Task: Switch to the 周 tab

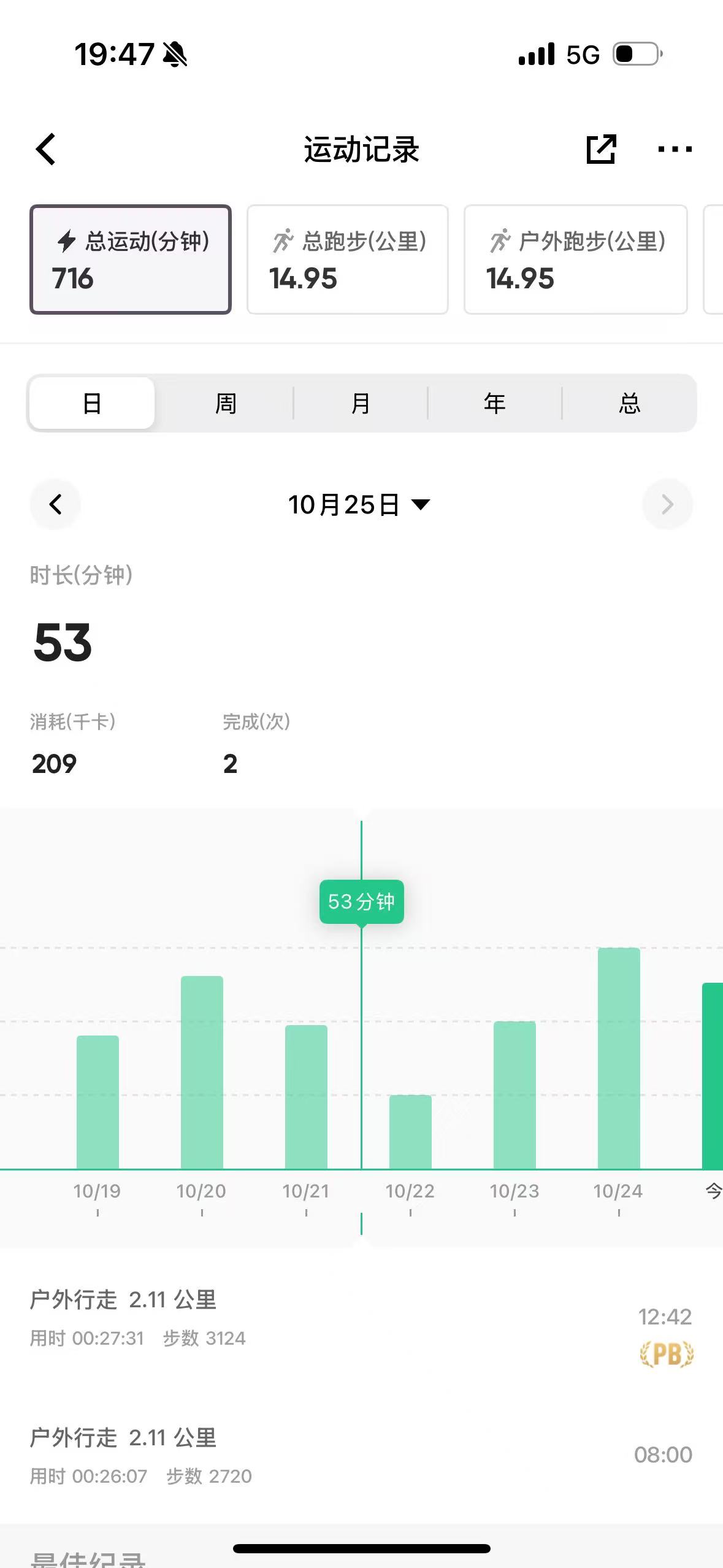Action: (226, 403)
